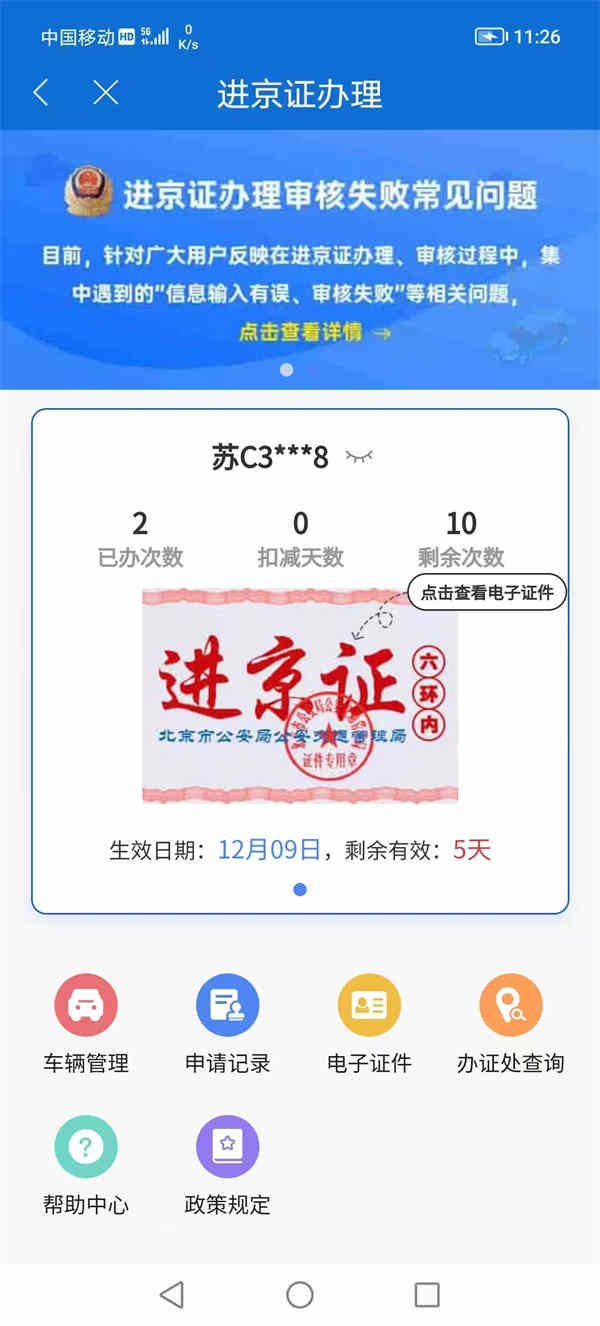Tap 点击查看电子证件 bubble

pyautogui.click(x=486, y=592)
